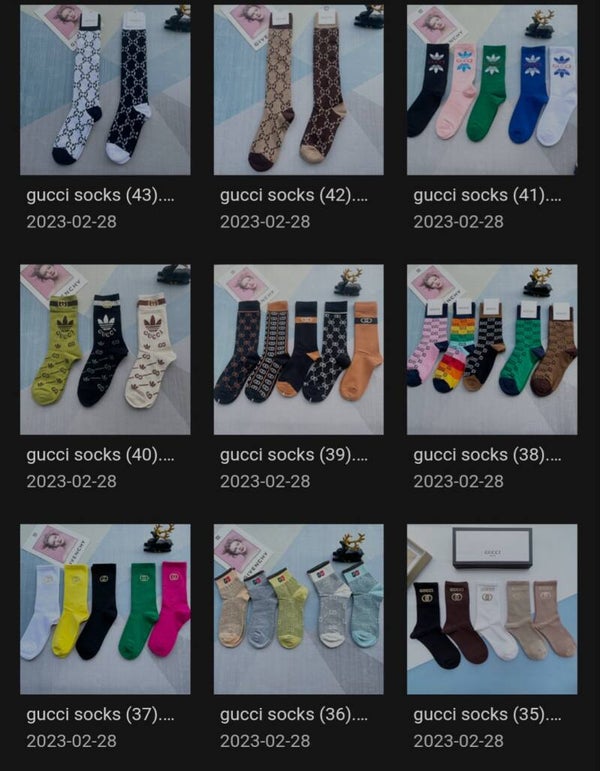600x771 pixels.
Task: Open the gucci socks (43) album
Action: (x=105, y=90)
